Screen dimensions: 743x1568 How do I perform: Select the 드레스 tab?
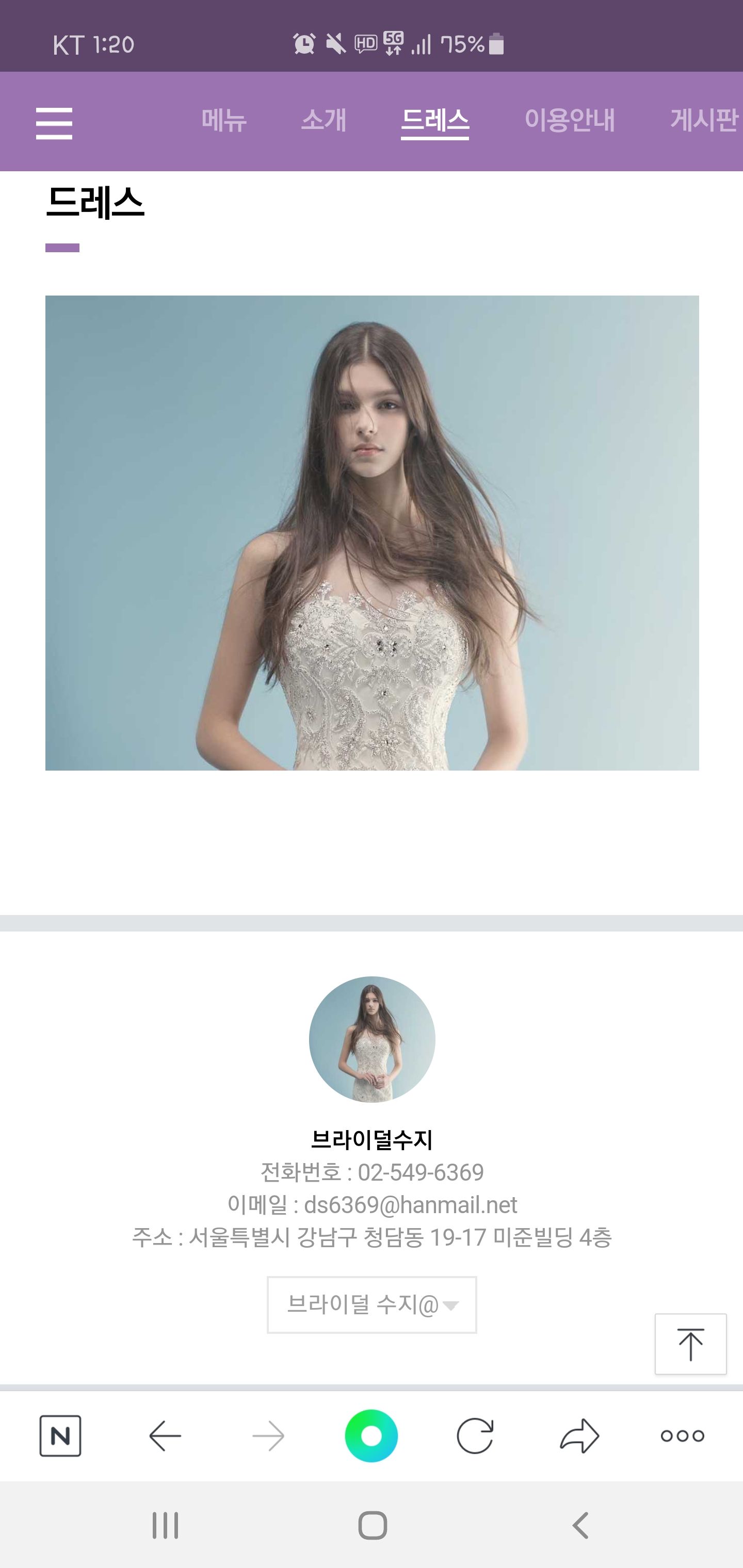pos(435,120)
